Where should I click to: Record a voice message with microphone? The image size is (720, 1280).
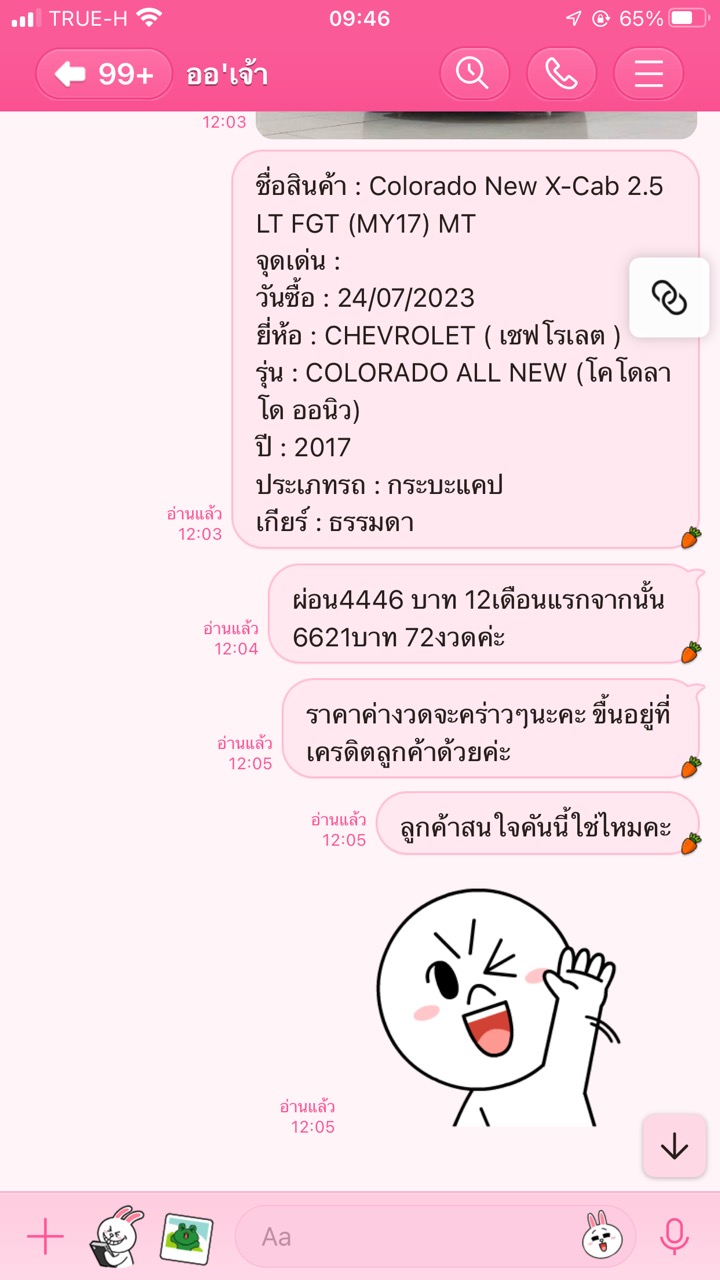675,1237
